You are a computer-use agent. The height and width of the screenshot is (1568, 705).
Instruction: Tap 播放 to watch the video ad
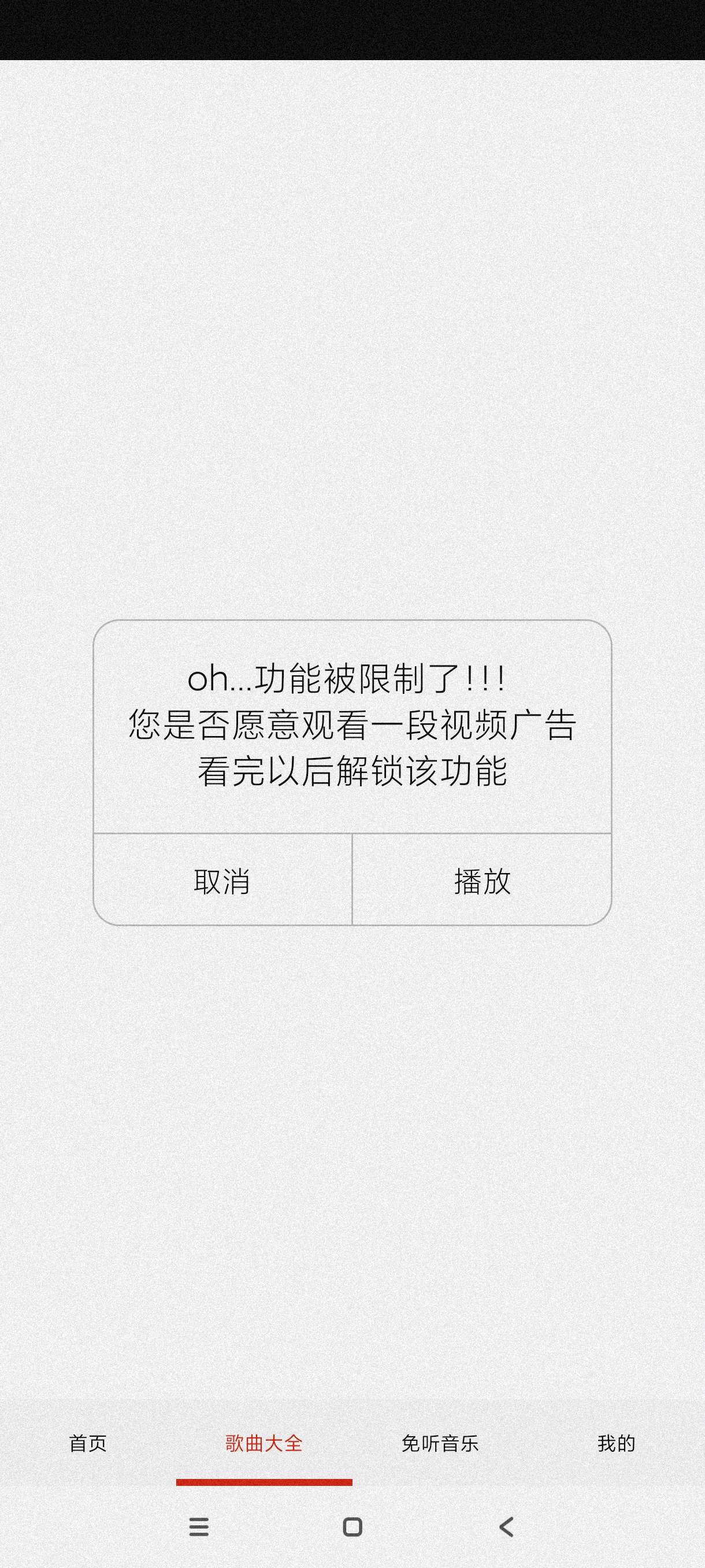tap(482, 880)
